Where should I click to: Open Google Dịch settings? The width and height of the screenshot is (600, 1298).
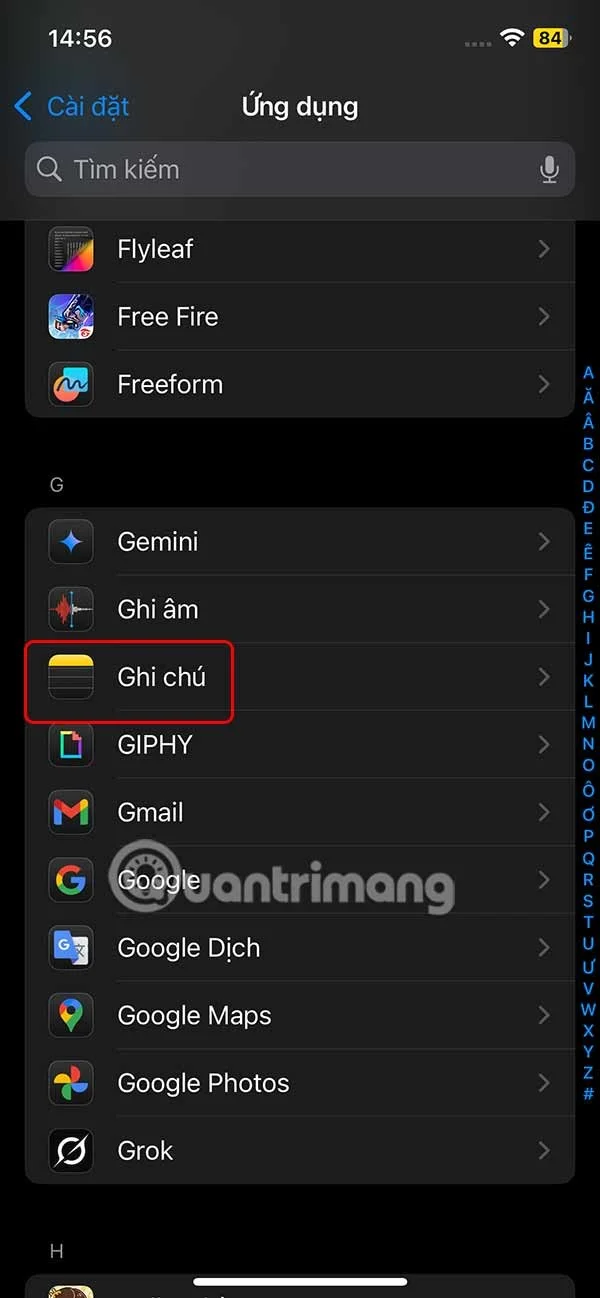[x=300, y=948]
